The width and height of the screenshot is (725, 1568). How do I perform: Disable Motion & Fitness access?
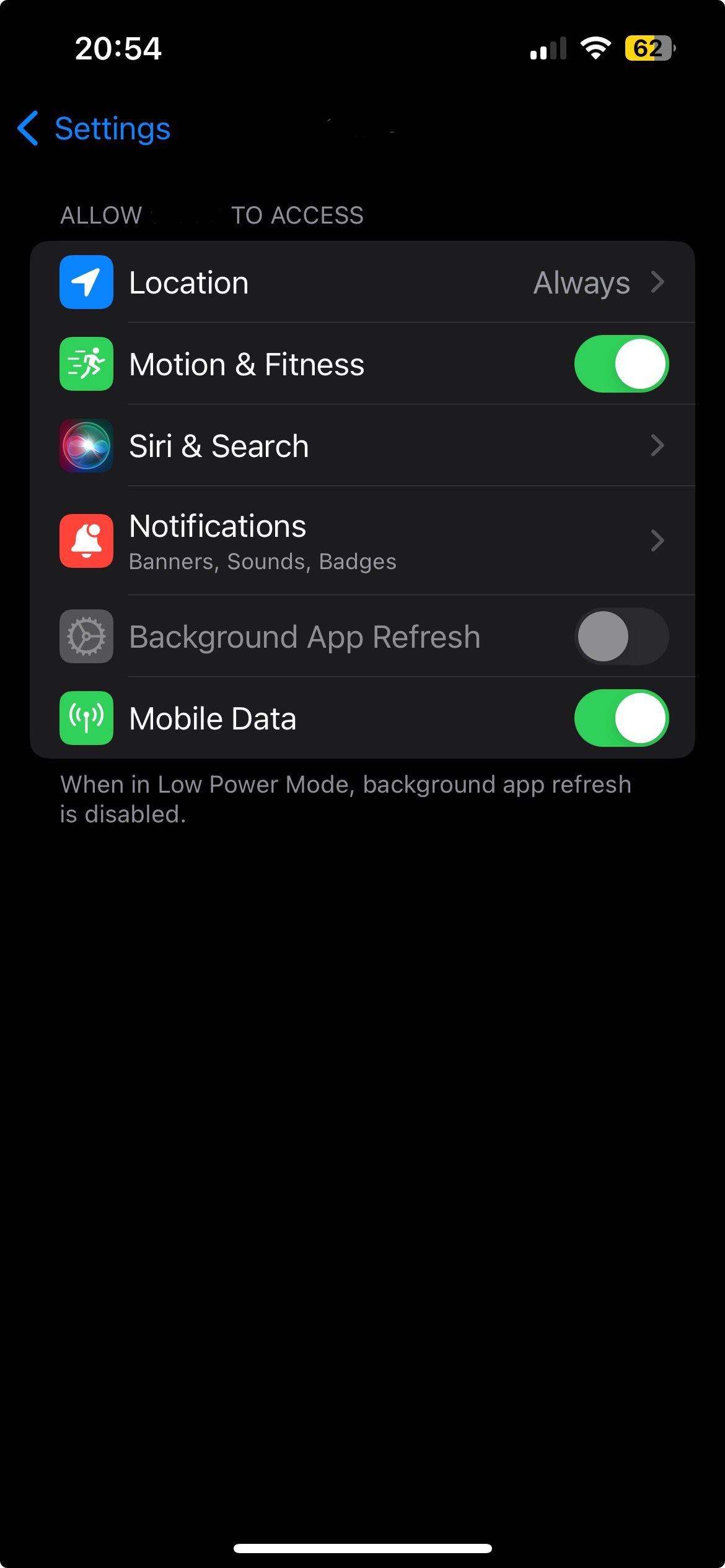pos(621,364)
